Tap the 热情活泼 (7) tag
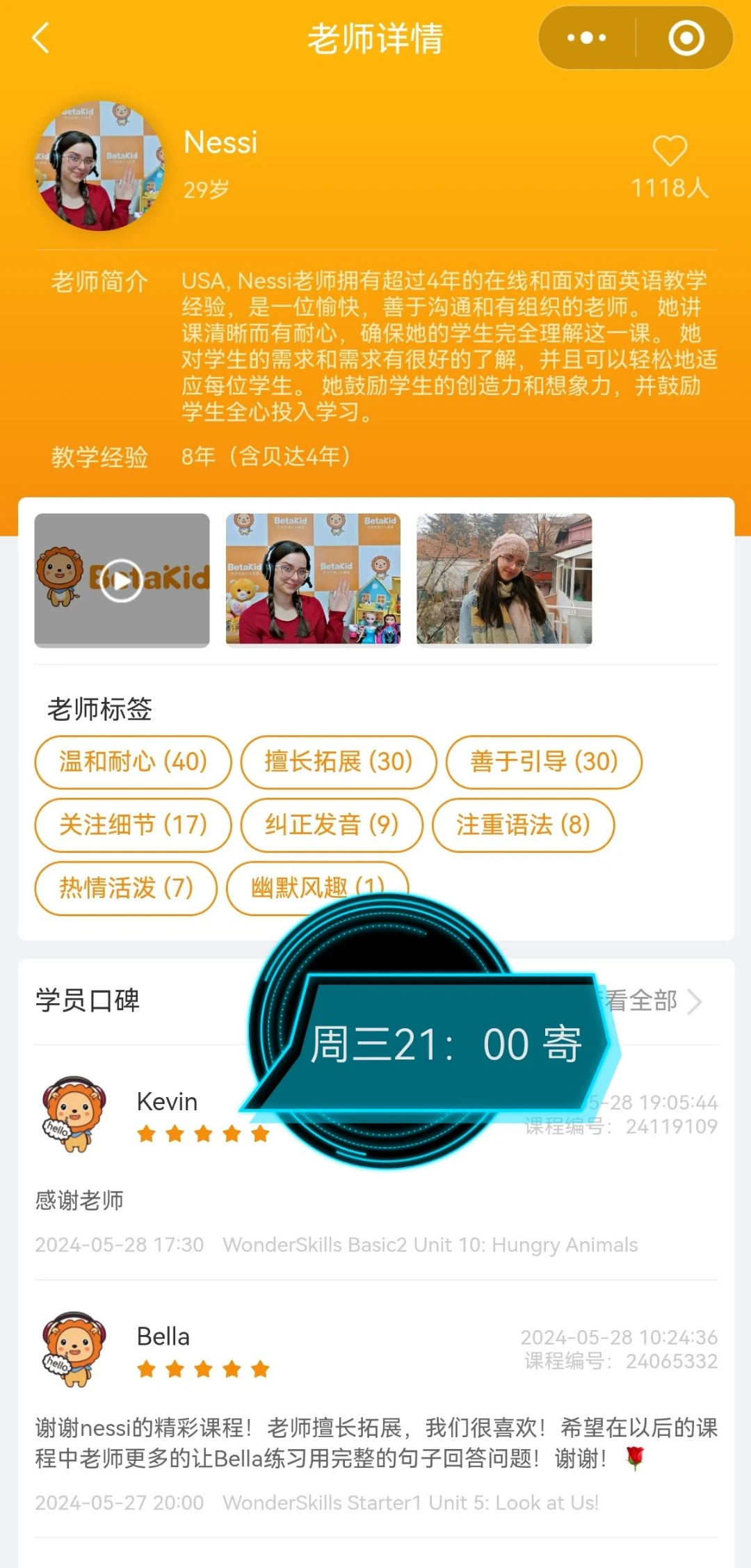The width and height of the screenshot is (751, 1568). (x=126, y=888)
